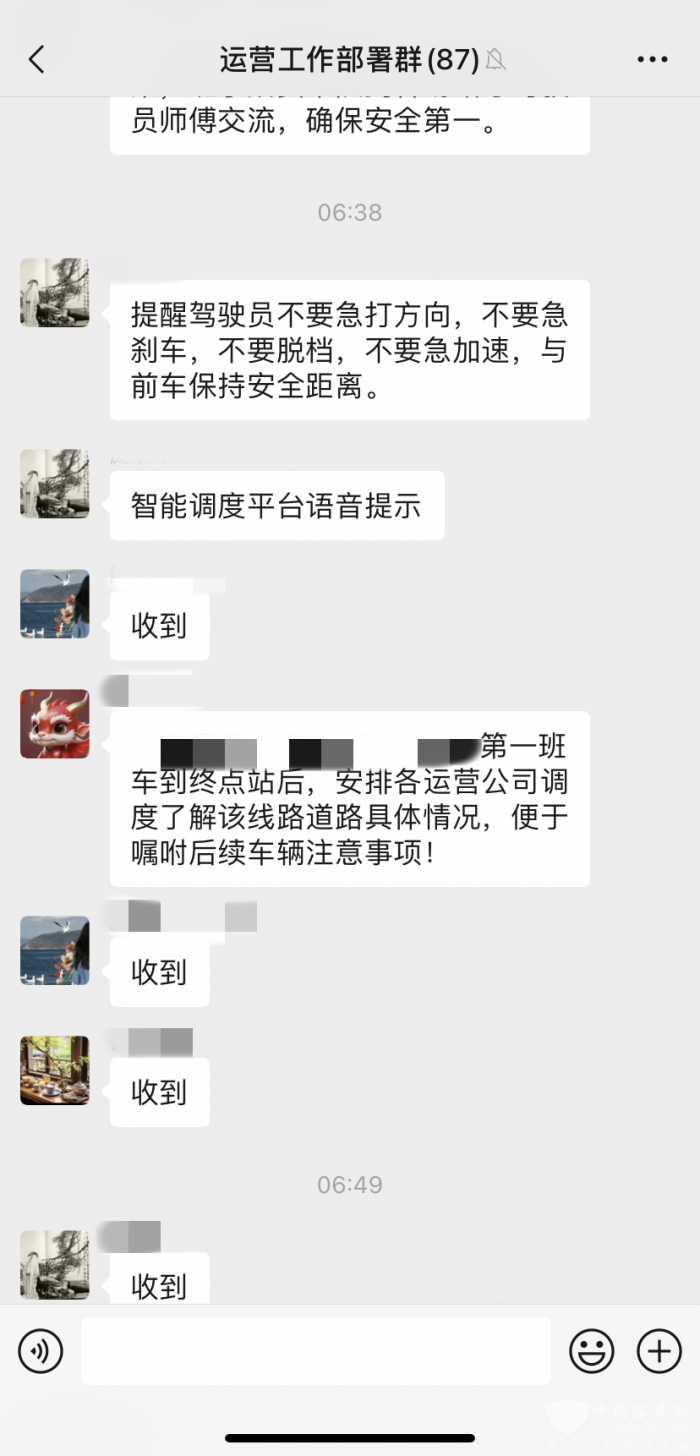Open the red dragon avatar's profile
Screen dimensions: 700x1456
click(55, 724)
